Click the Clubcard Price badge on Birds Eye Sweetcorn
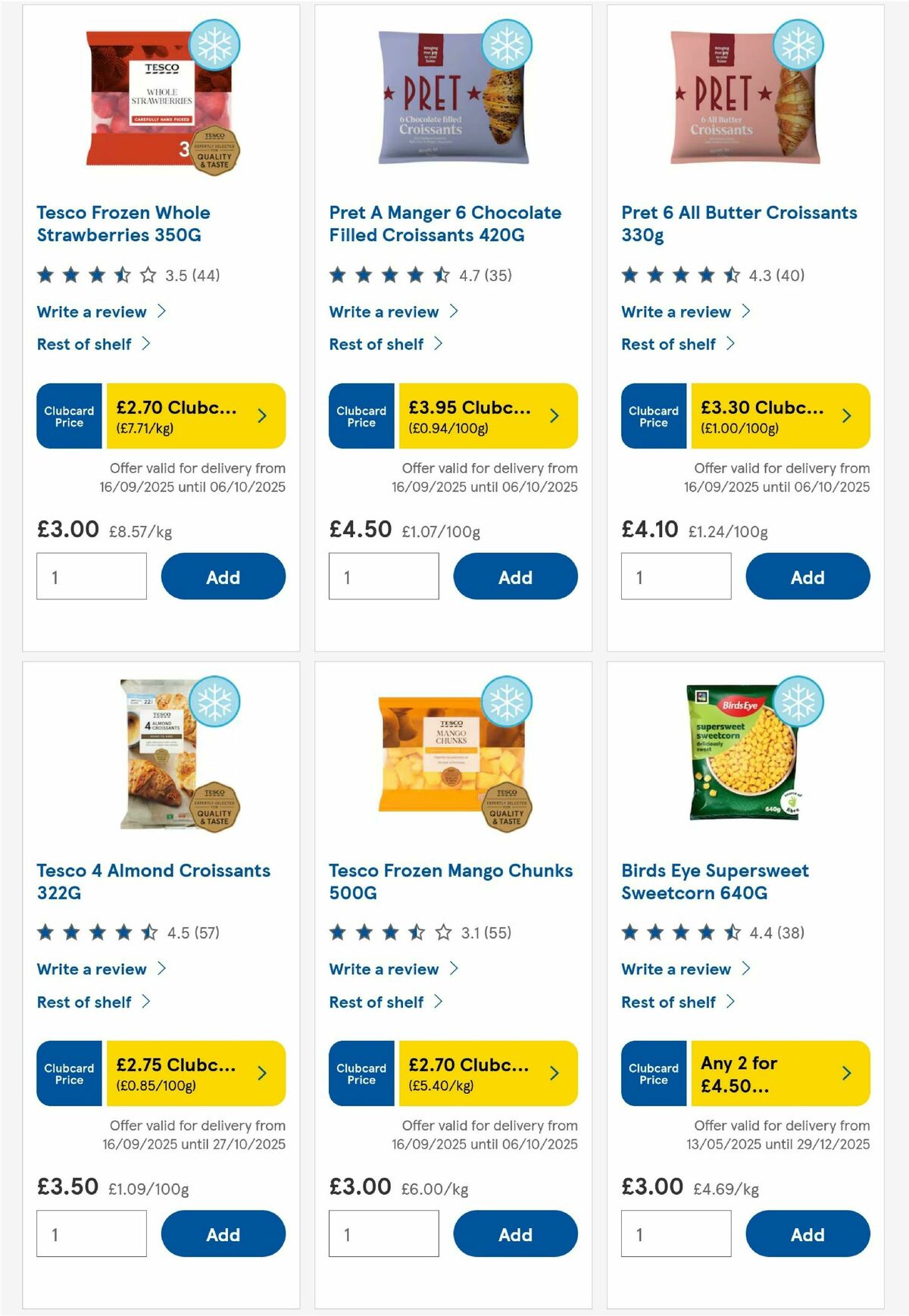909x1316 pixels. [x=653, y=1074]
